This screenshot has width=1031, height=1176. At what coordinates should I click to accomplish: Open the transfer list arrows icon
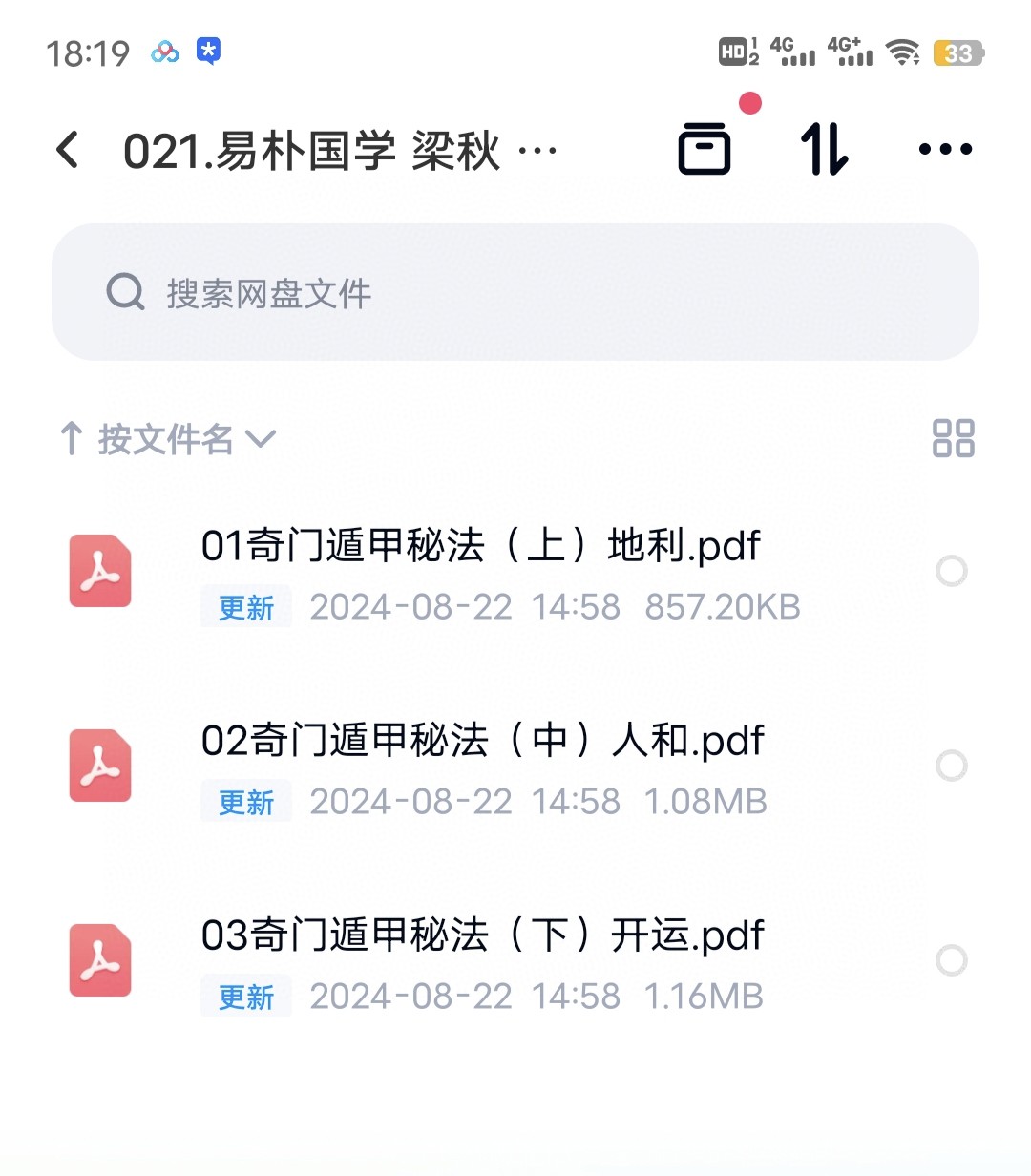tap(824, 149)
